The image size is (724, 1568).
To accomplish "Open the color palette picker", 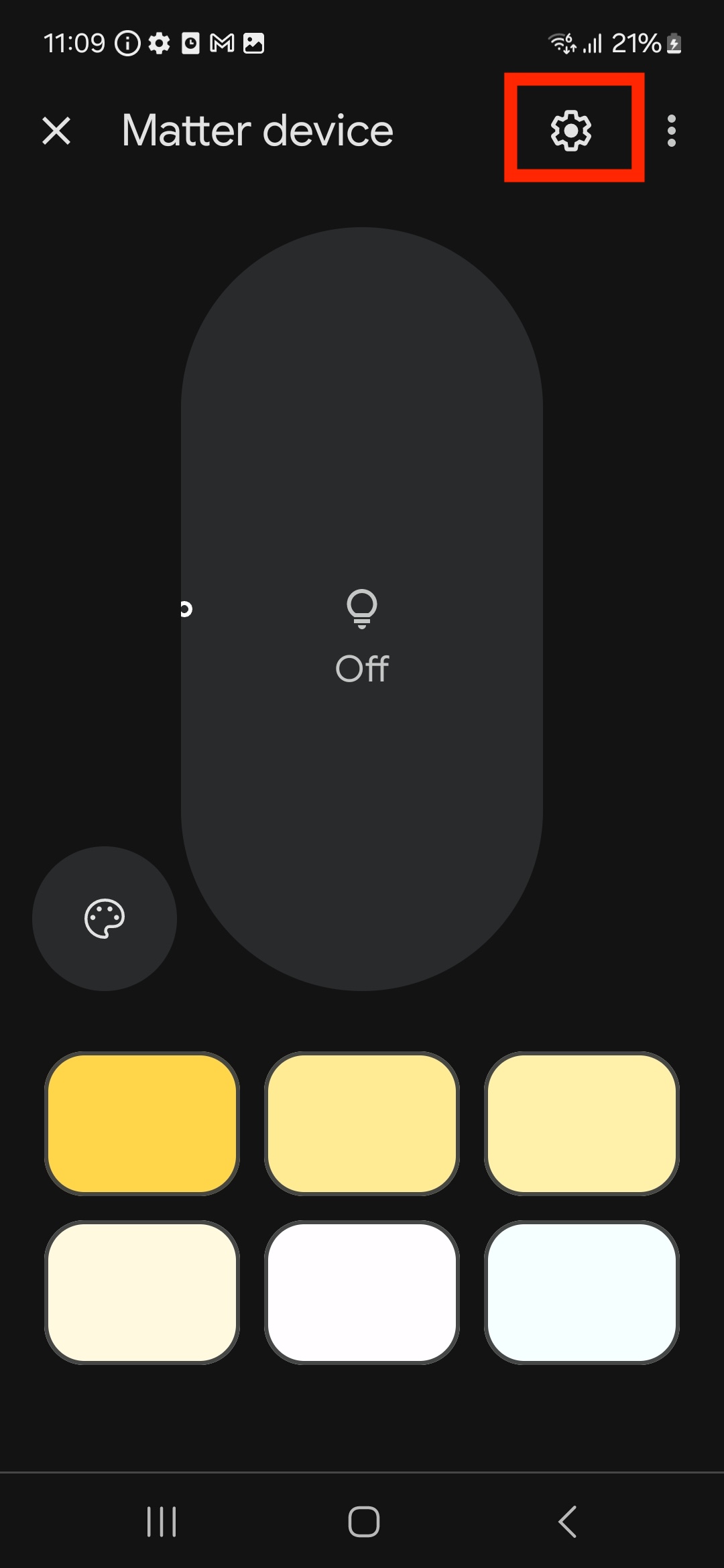I will point(105,918).
